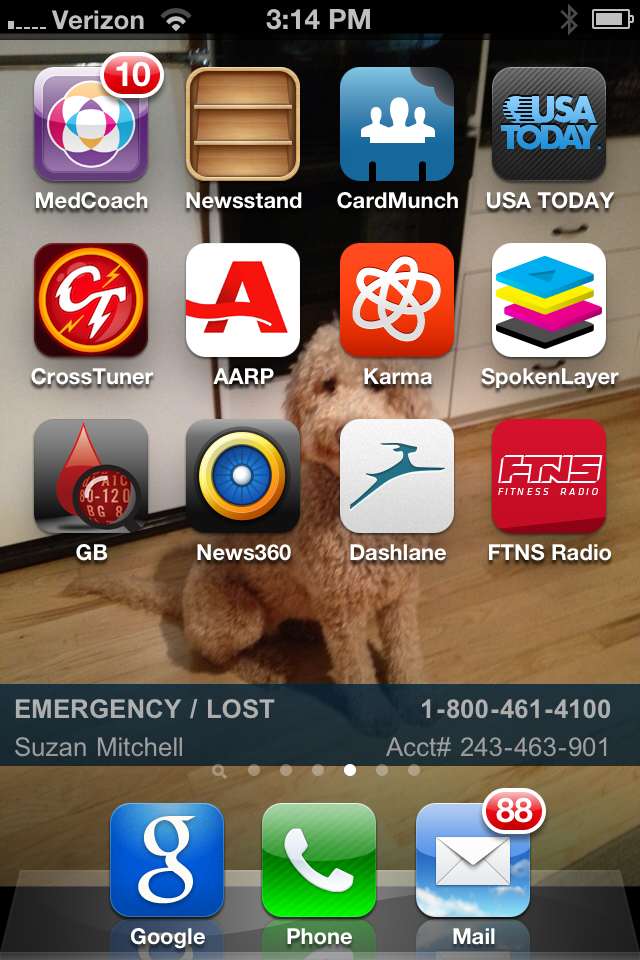Open the GB glucose app
640x960 pixels.
click(91, 477)
